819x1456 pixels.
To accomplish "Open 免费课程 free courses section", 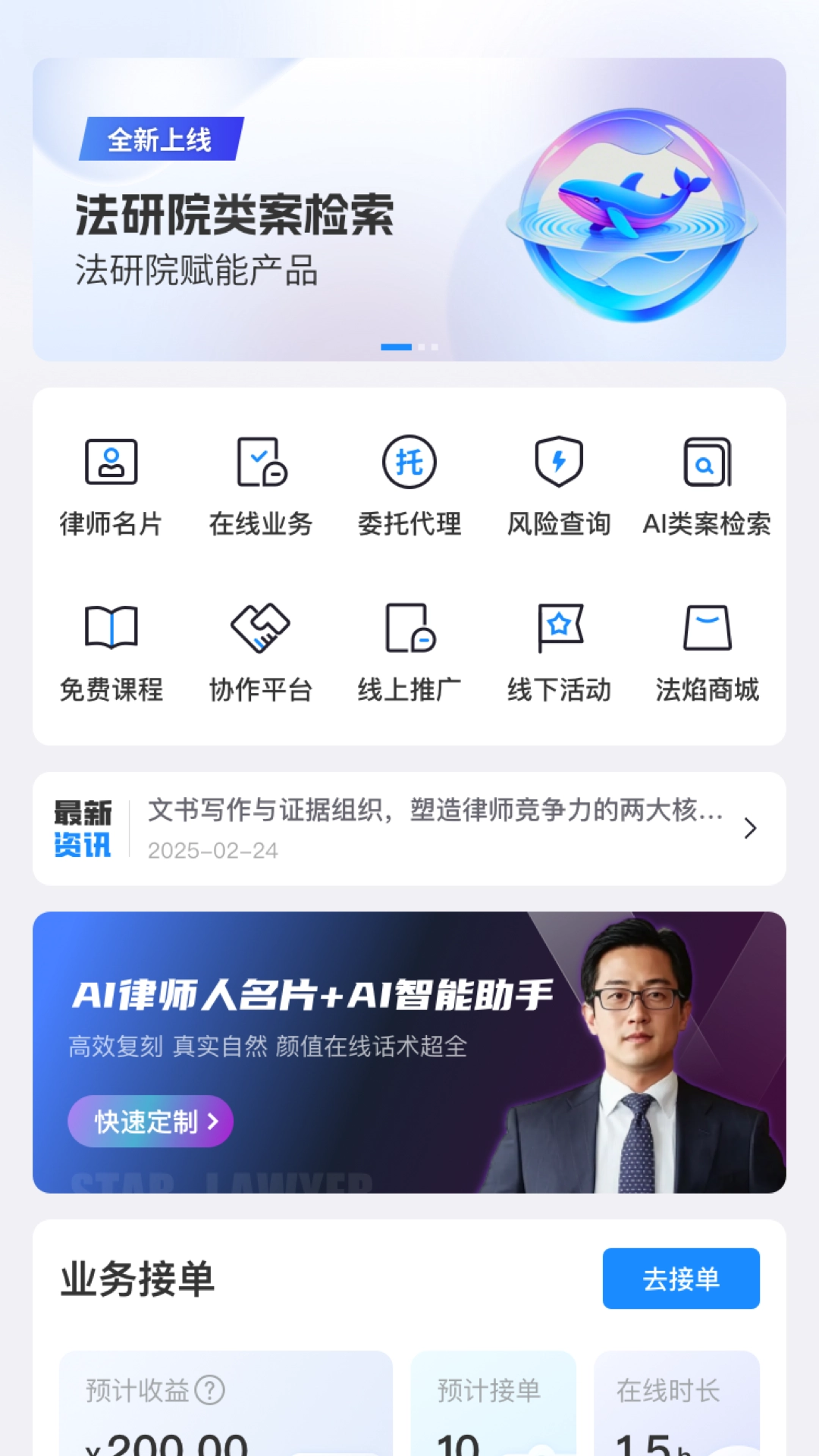I will [x=111, y=652].
